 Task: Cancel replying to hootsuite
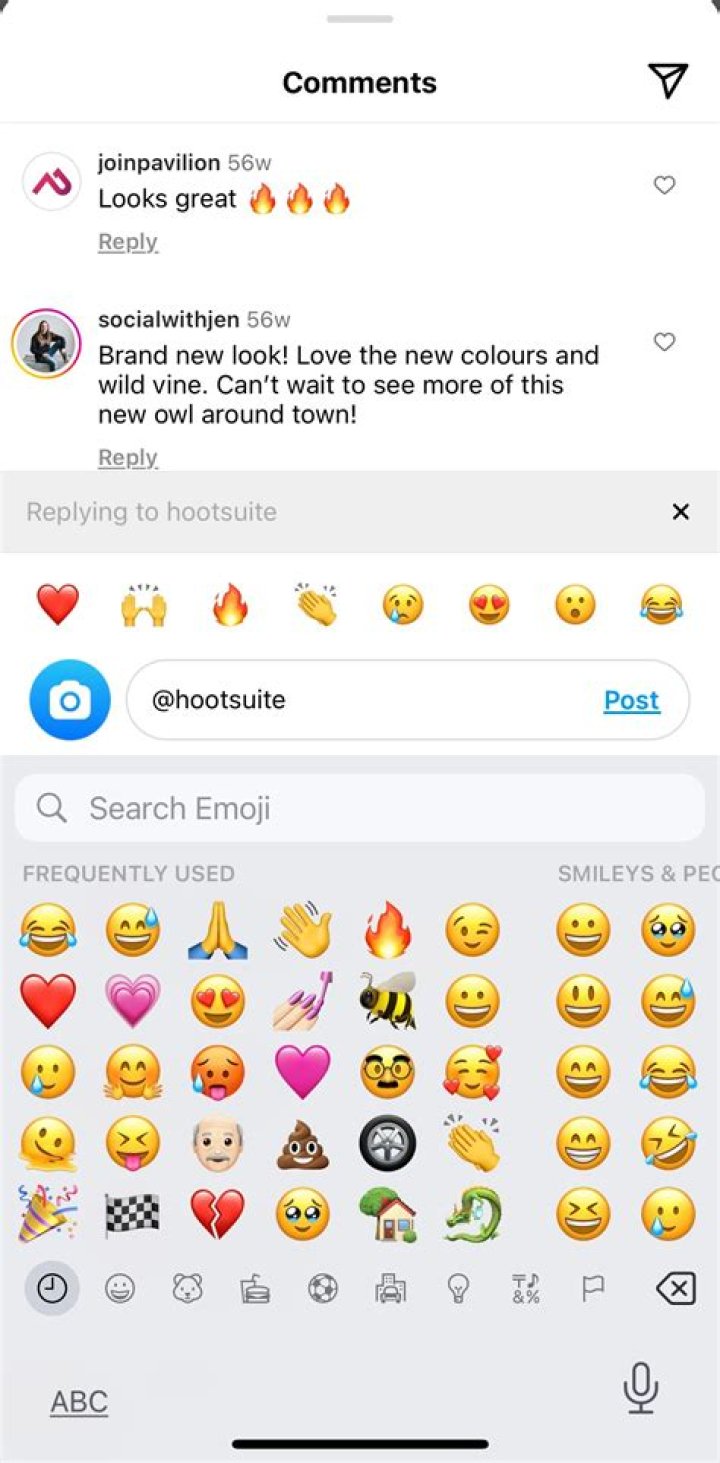681,512
